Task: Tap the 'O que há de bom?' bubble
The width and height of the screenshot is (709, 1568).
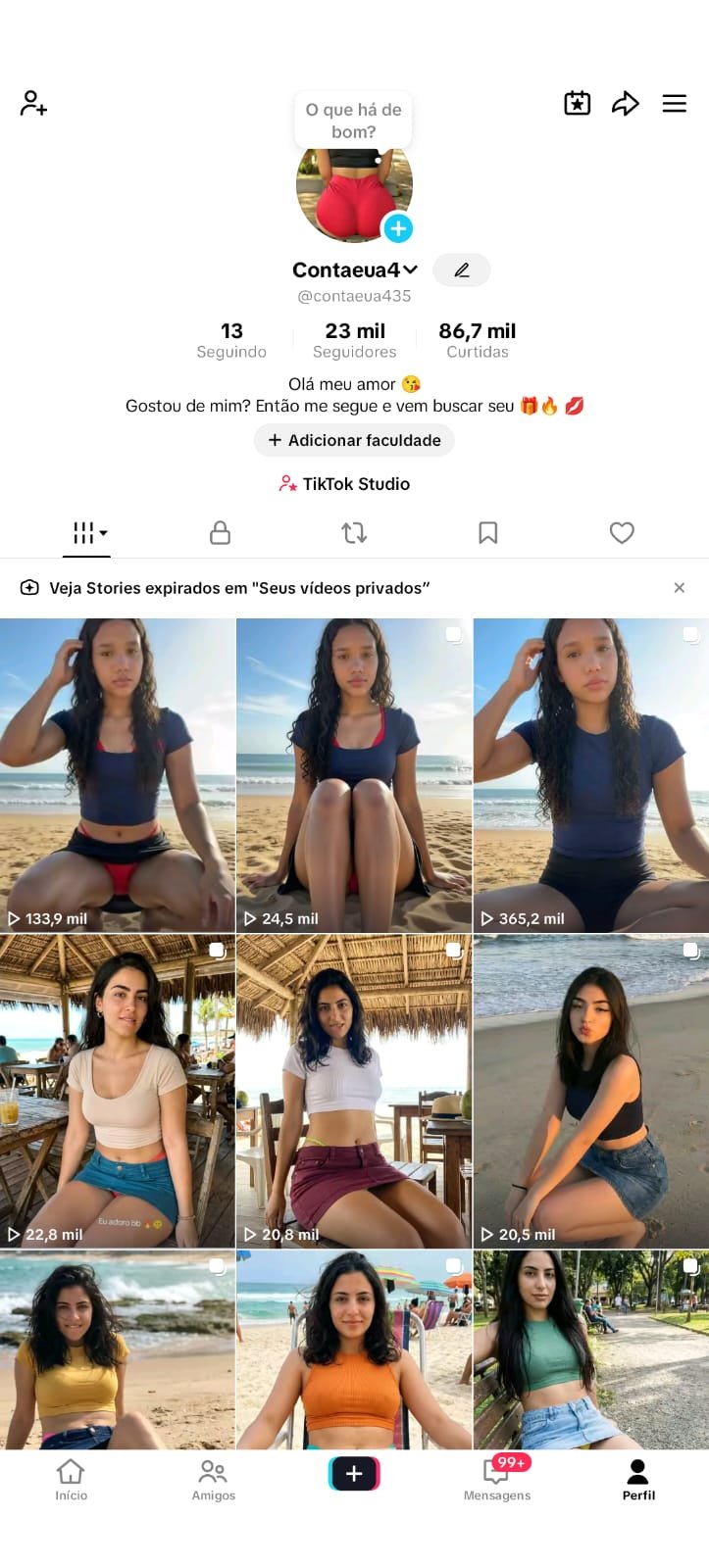Action: [353, 121]
